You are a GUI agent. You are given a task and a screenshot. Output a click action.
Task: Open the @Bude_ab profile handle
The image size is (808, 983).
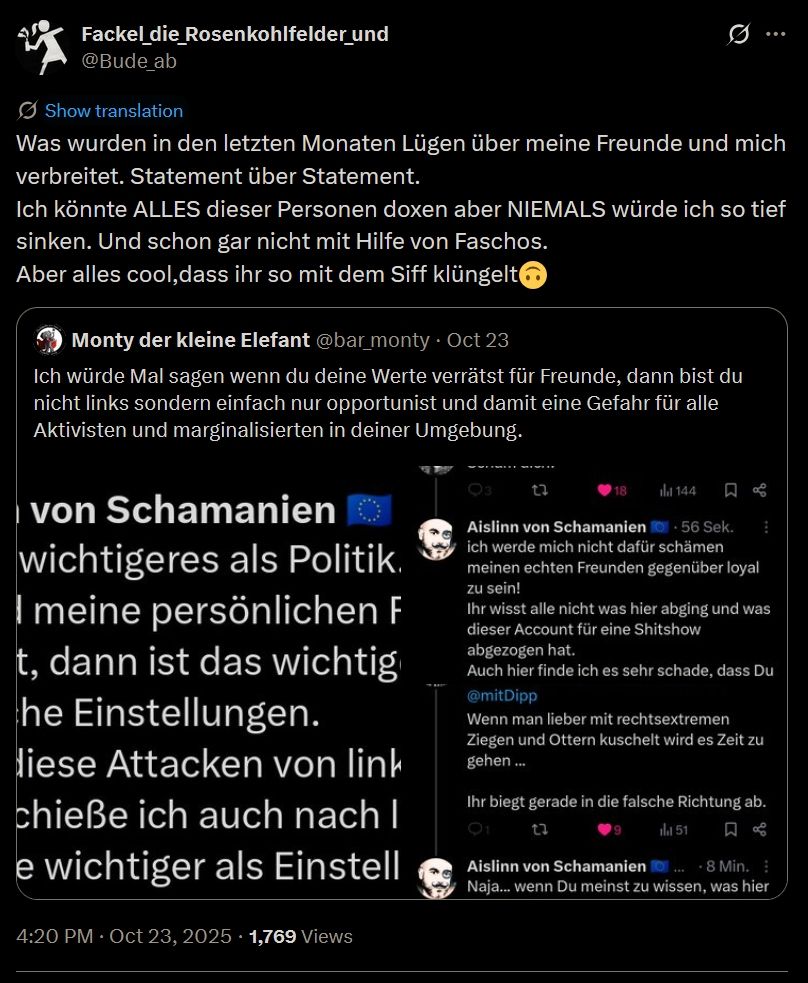(x=129, y=61)
